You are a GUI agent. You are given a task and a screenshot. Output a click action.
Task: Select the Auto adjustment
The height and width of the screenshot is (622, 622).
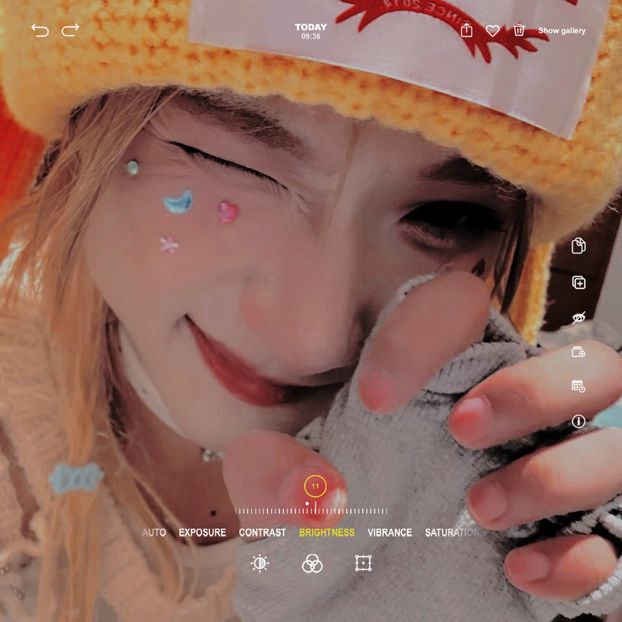pos(154,533)
